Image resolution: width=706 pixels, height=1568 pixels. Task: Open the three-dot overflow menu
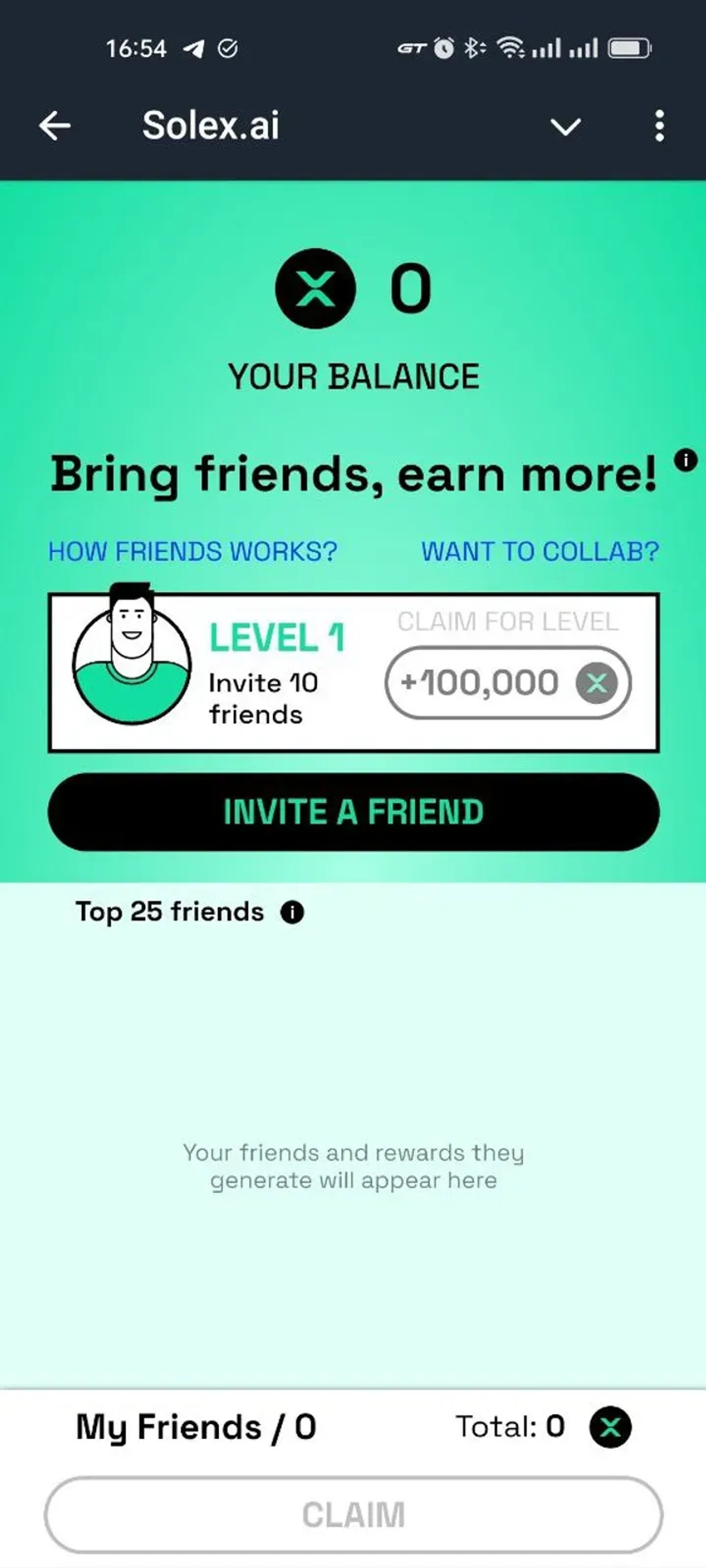coord(659,126)
